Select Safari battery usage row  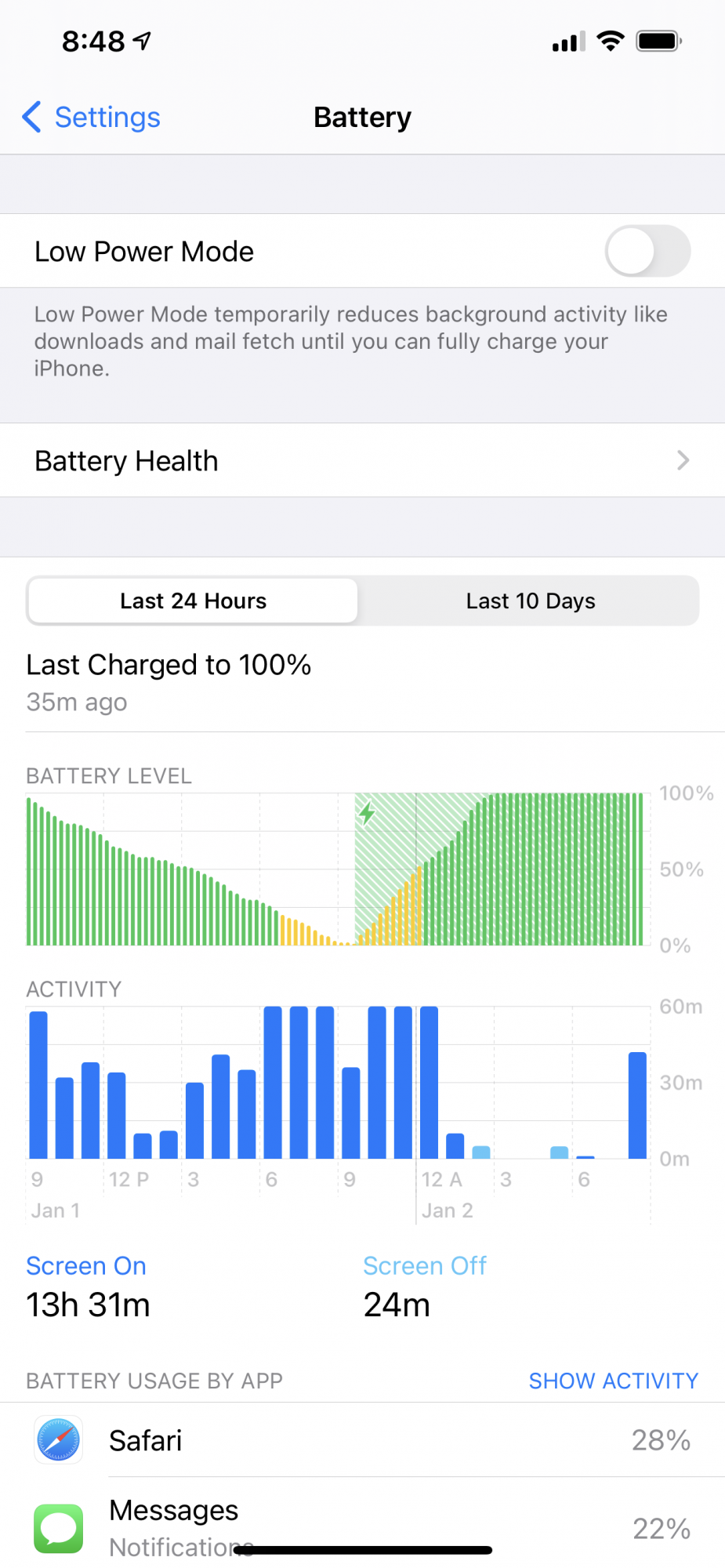(362, 1440)
